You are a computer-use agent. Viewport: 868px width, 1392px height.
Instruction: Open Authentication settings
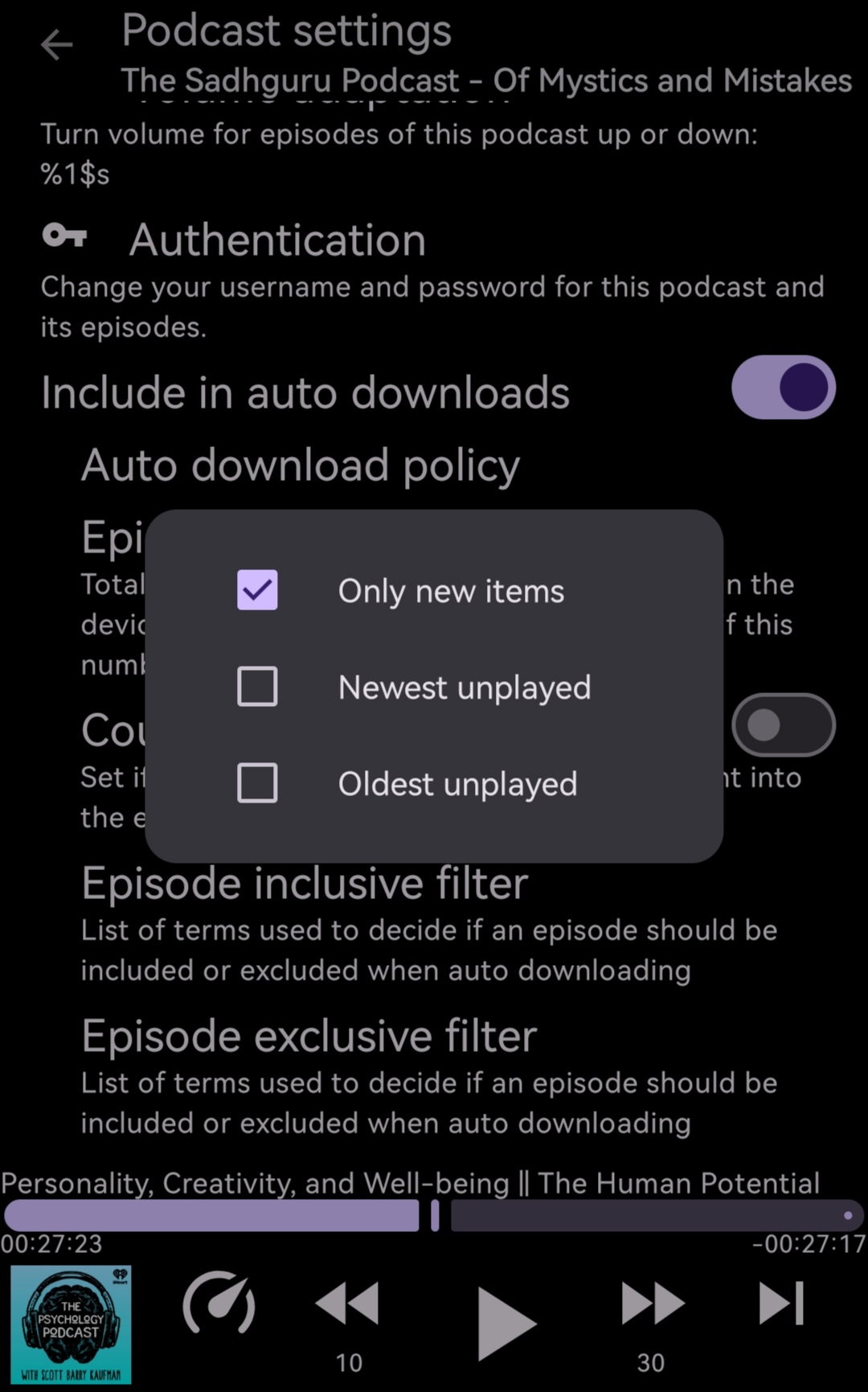point(277,240)
